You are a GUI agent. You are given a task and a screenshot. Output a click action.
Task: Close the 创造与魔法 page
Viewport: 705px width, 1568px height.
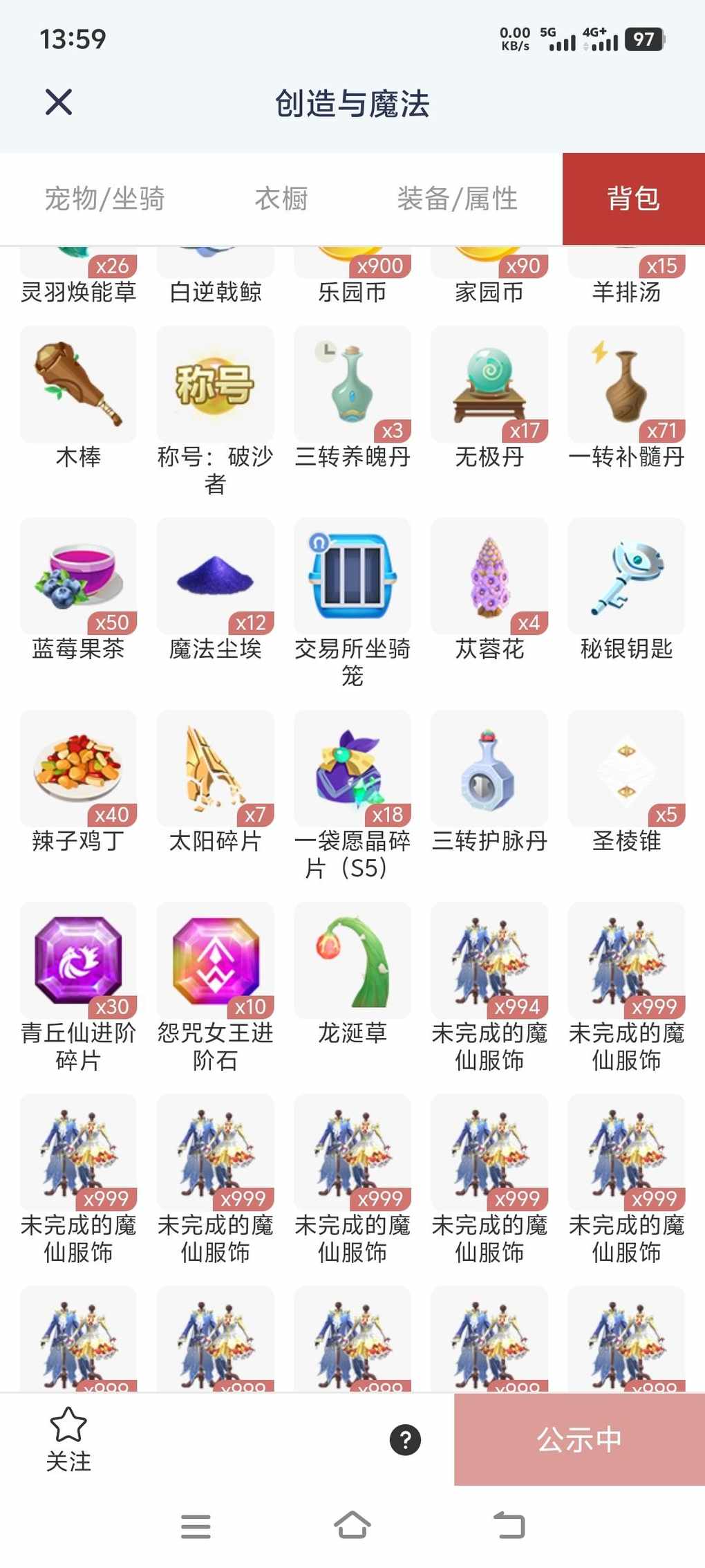click(59, 102)
